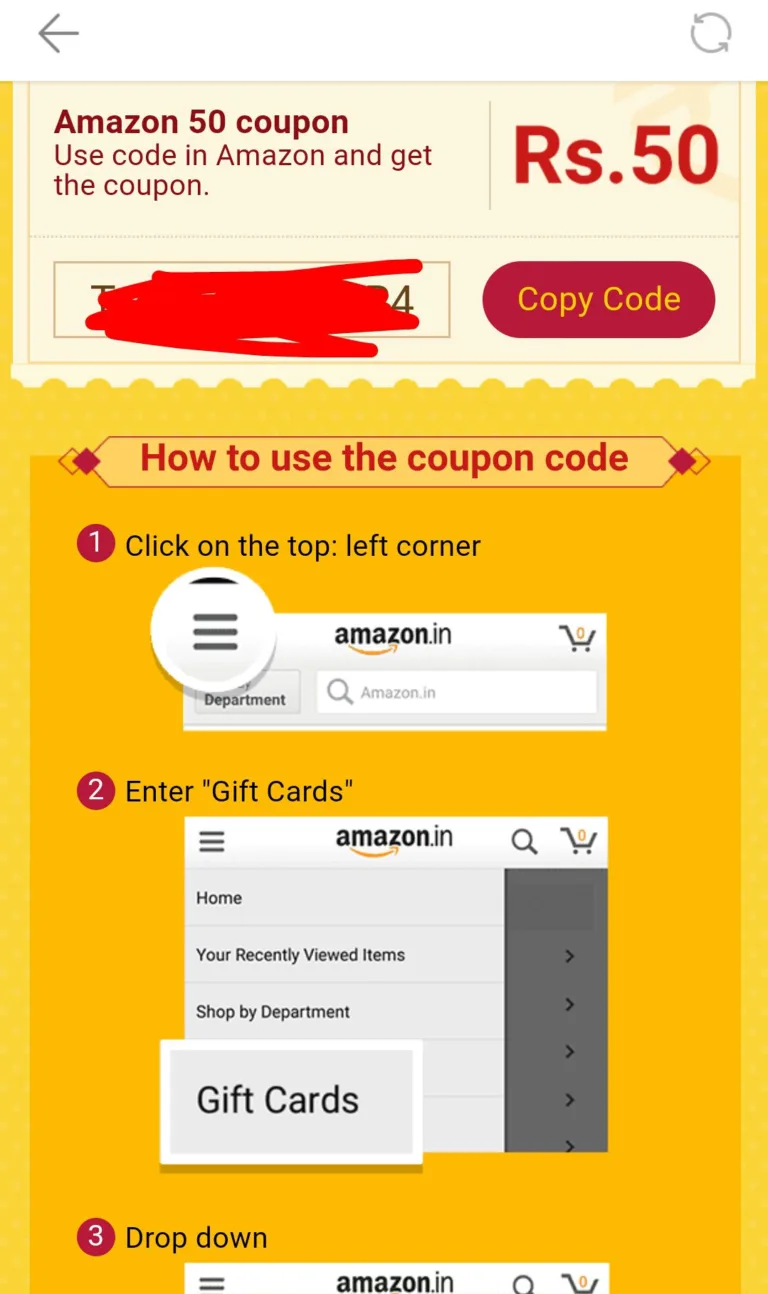Select Home in the Amazon sidebar menu
This screenshot has width=768, height=1294.
[218, 898]
